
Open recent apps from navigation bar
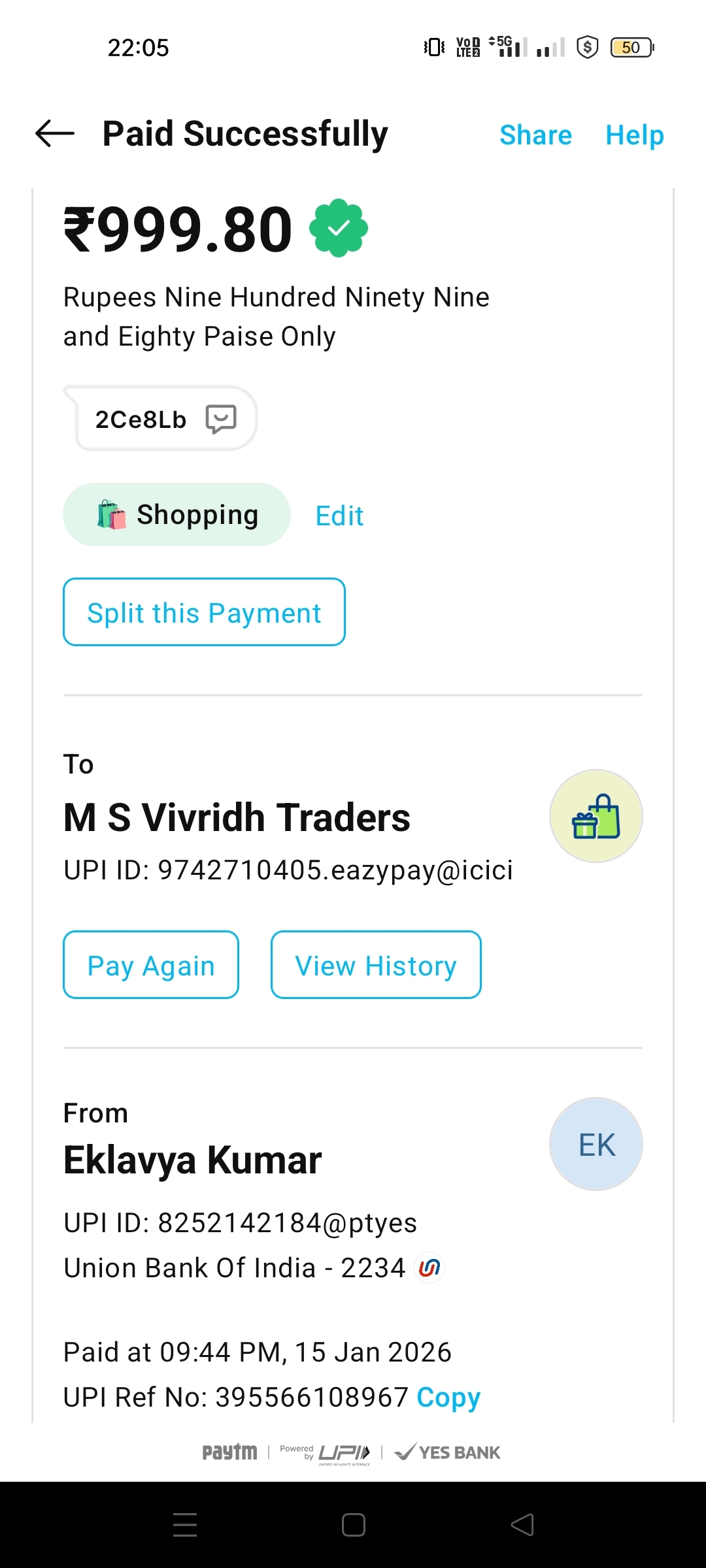pyautogui.click(x=185, y=1525)
